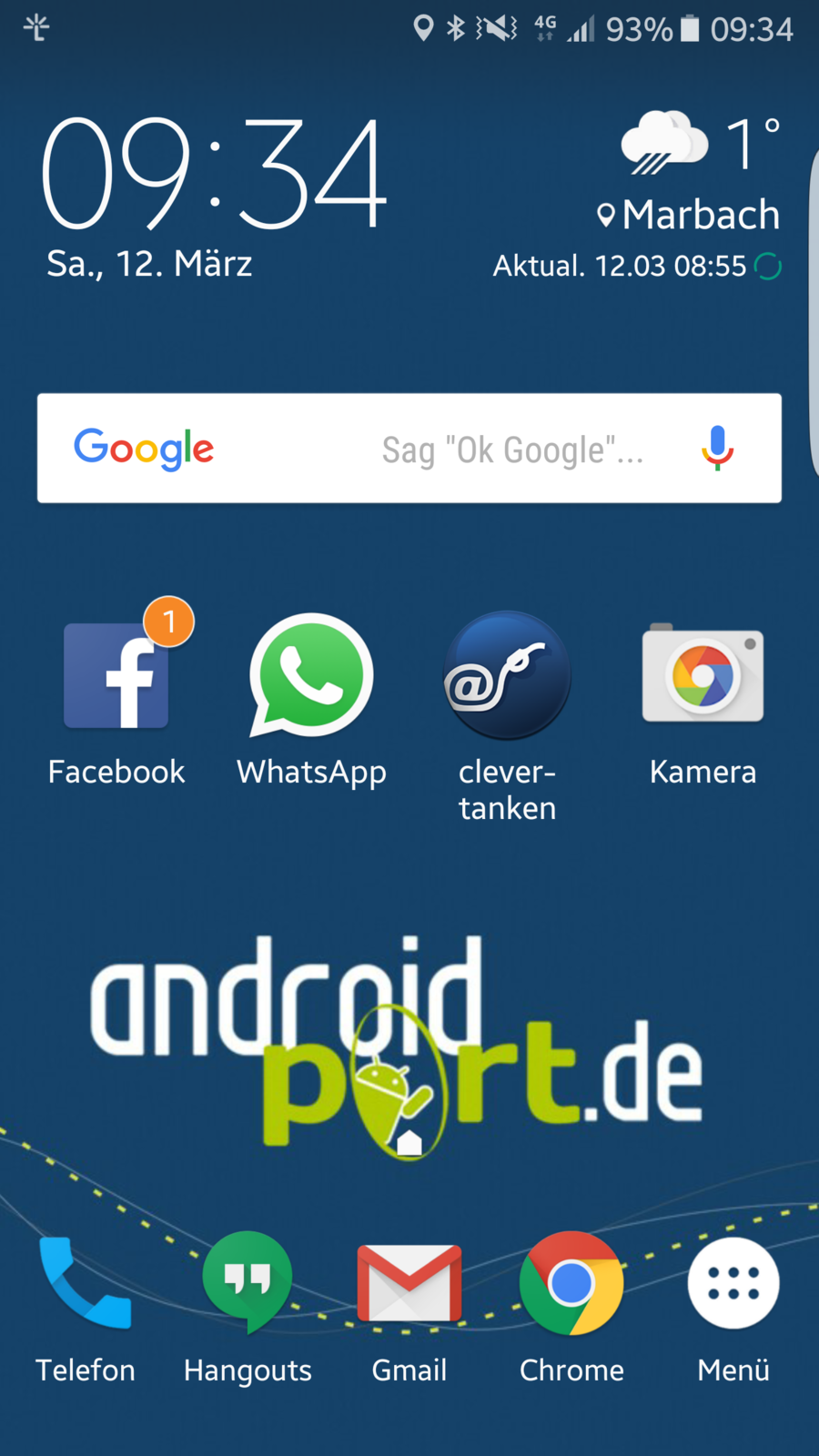
Task: Open the Chrome browser
Action: 571,1283
